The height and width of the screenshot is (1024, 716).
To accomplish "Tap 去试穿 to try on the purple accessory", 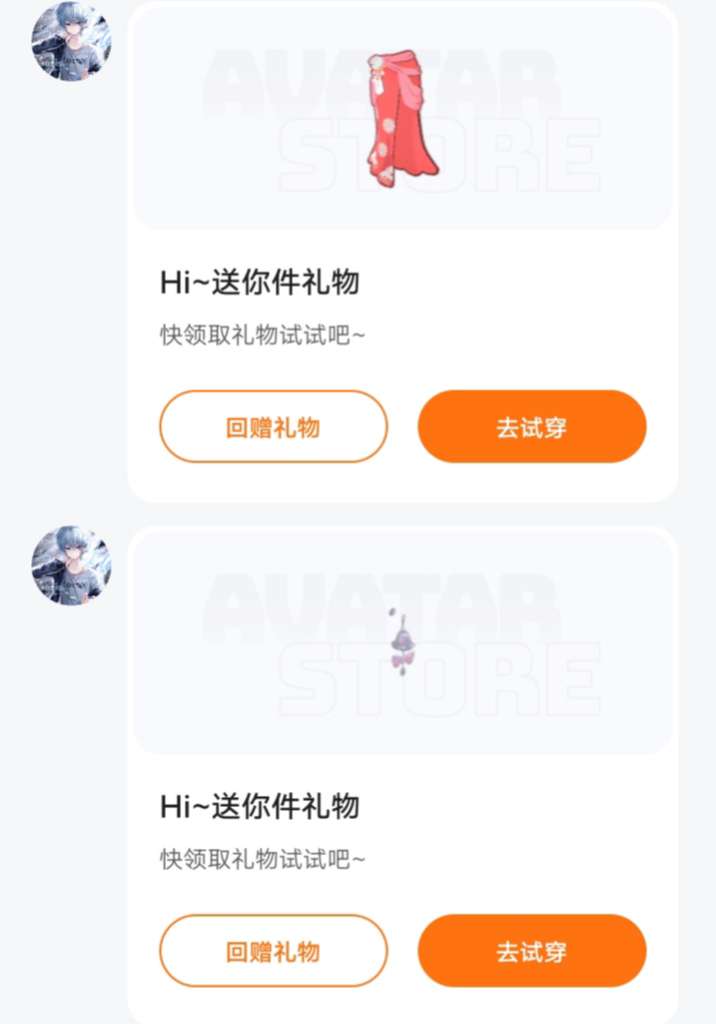I will 532,951.
